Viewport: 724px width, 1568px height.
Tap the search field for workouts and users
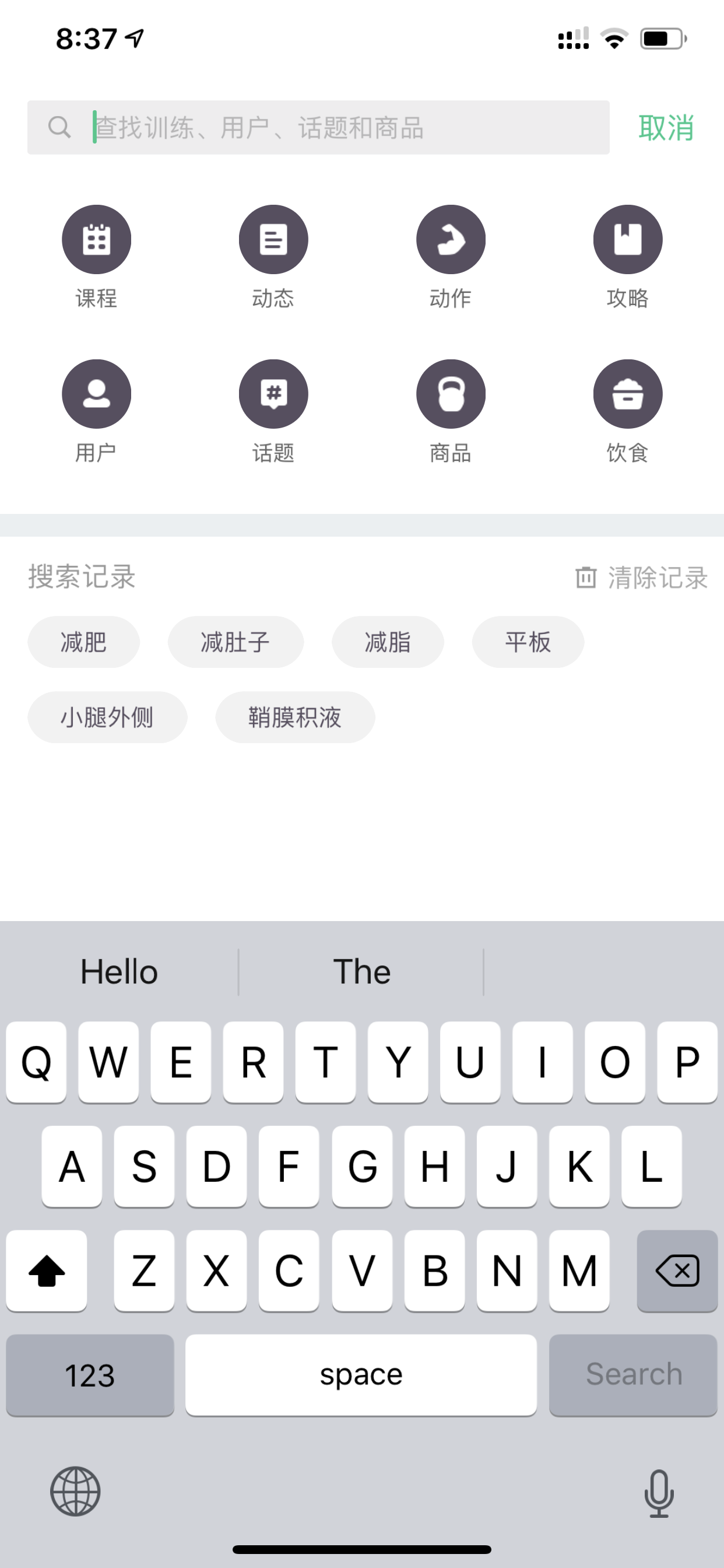[318, 127]
